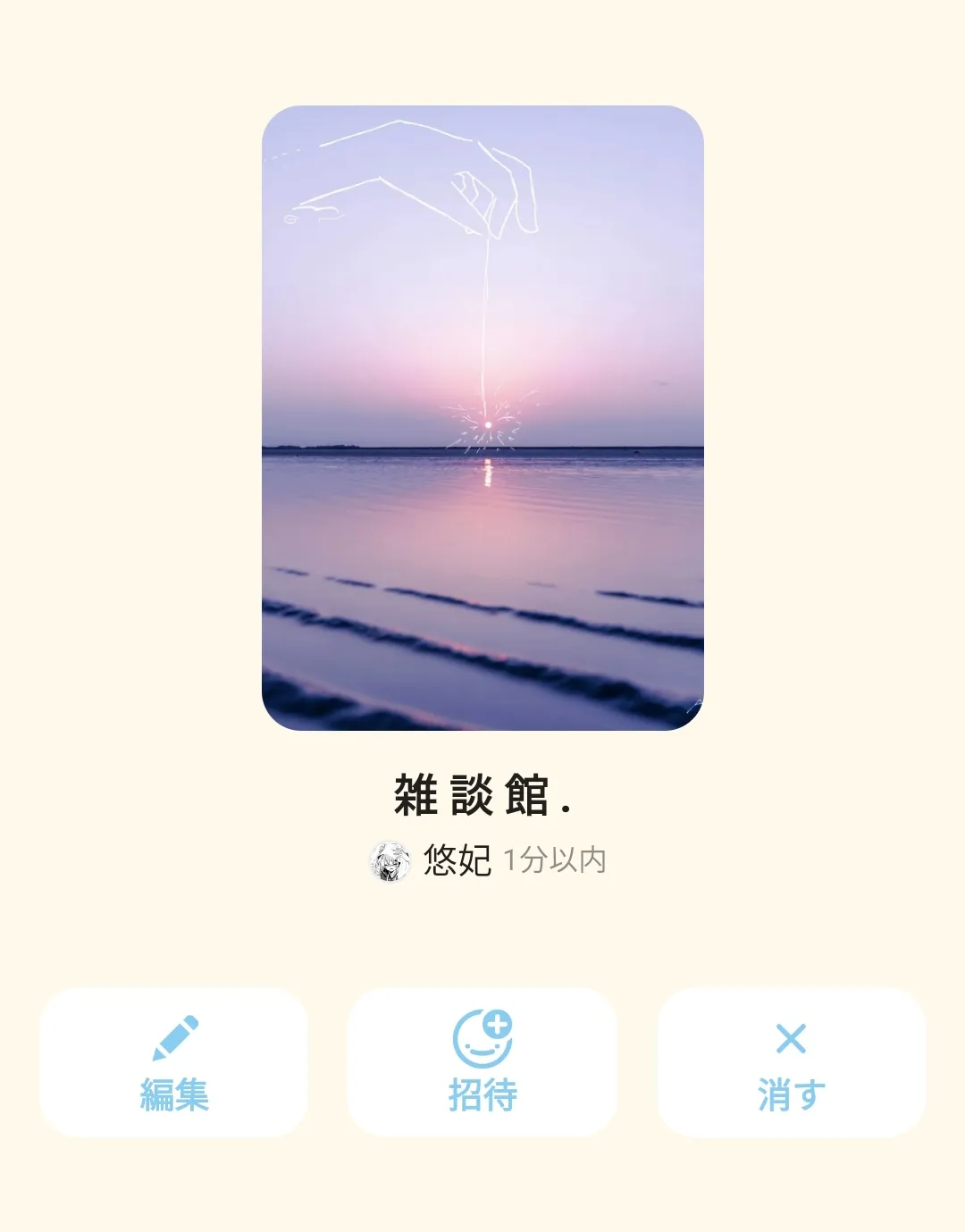The image size is (965, 1232).
Task: Tap the 編集 edit button
Action: 173,1061
